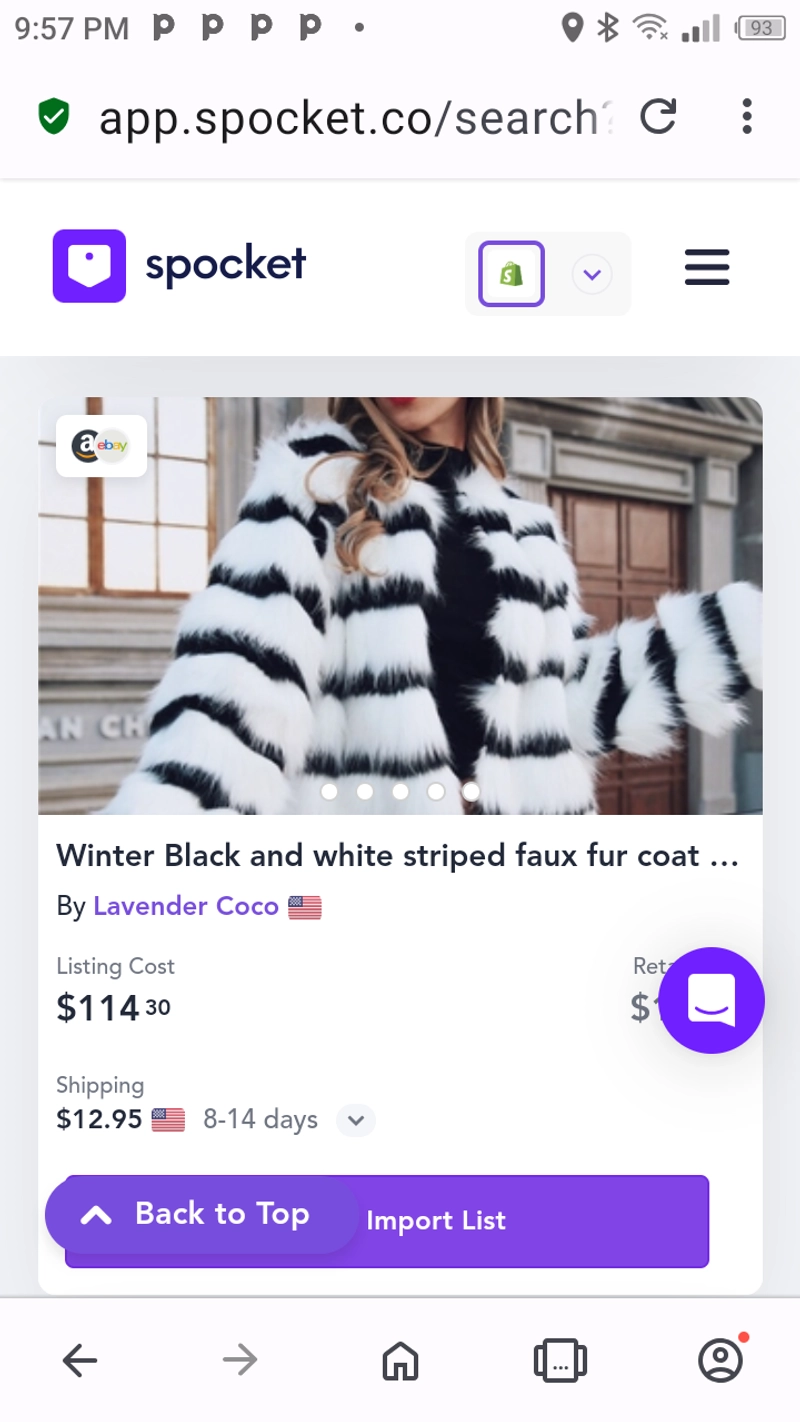This screenshot has height=1422, width=800.
Task: Open browser profile account icon
Action: click(720, 1360)
